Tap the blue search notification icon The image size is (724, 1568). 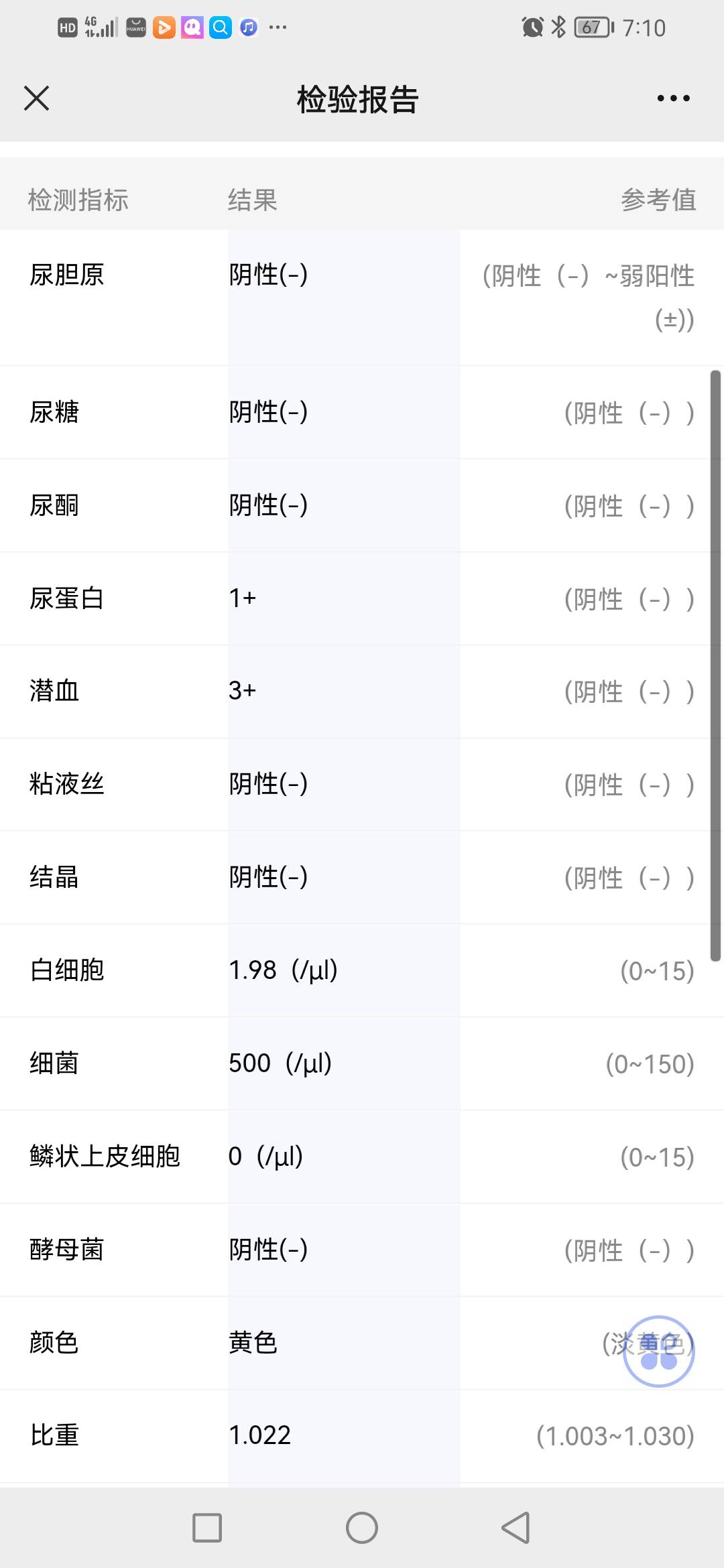click(219, 27)
